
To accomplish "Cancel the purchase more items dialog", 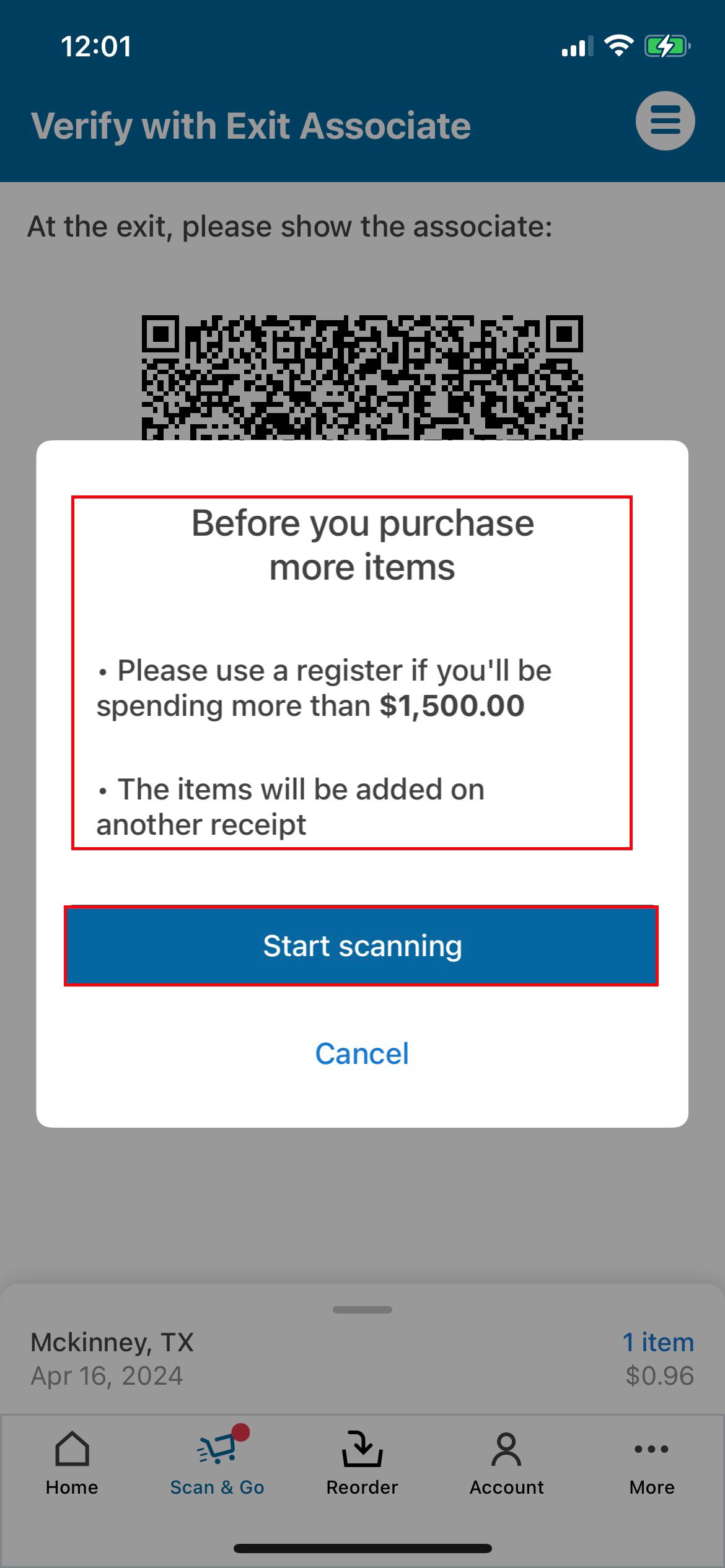I will pos(362,1053).
